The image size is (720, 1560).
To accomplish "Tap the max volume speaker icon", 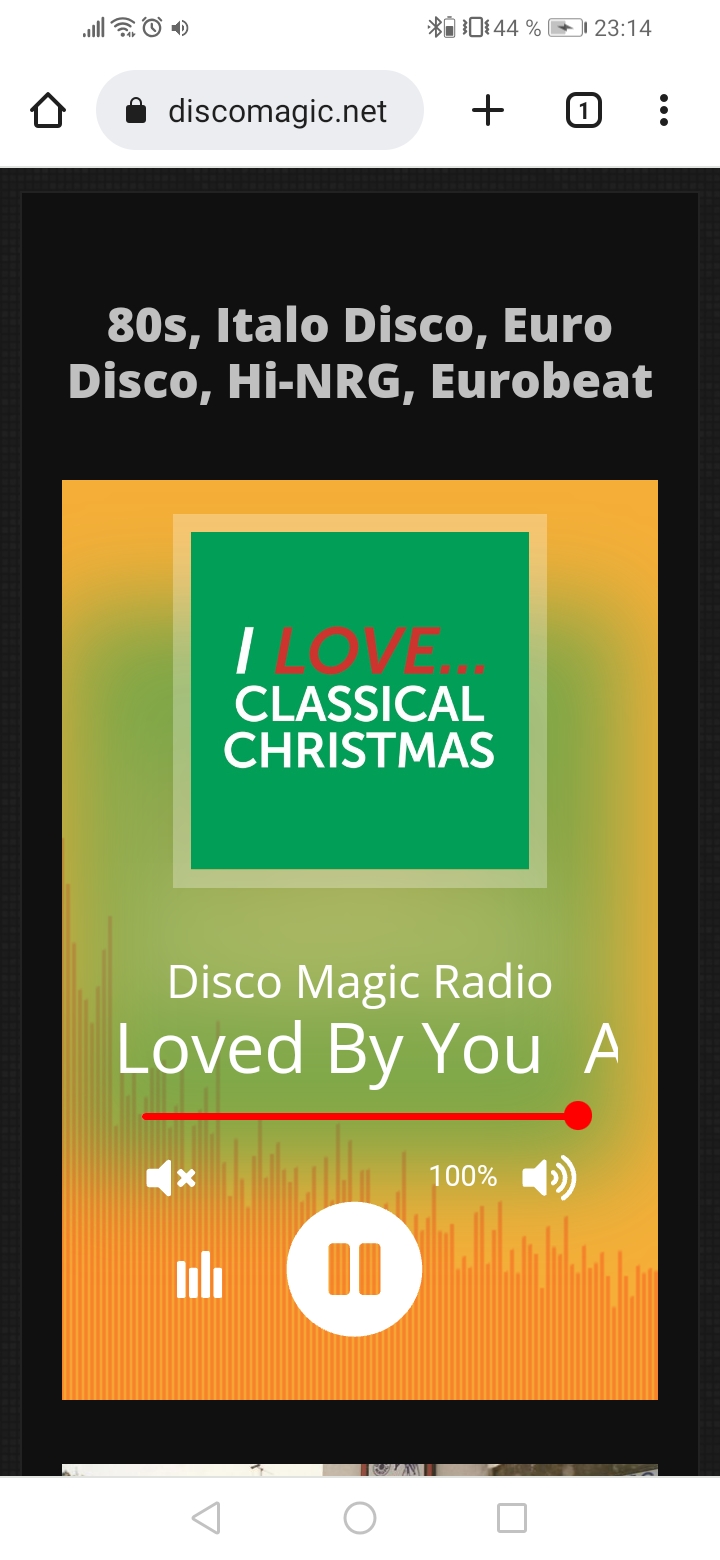I will click(x=549, y=1178).
